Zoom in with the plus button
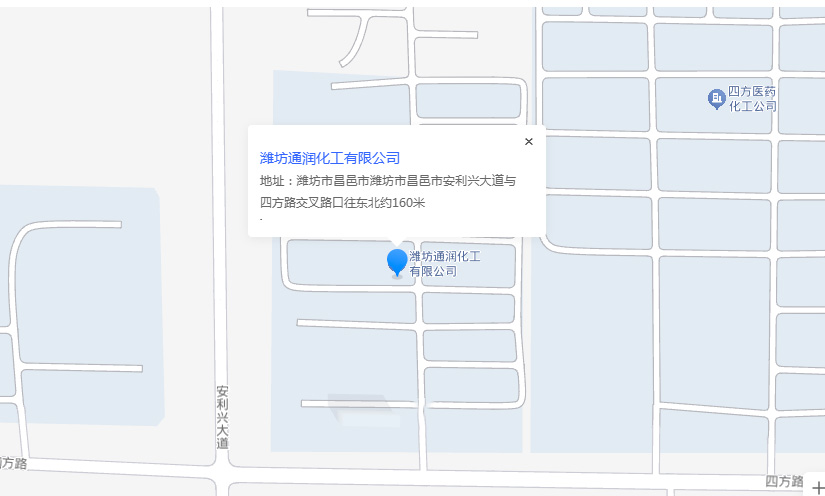The width and height of the screenshot is (825, 496). tap(818, 487)
